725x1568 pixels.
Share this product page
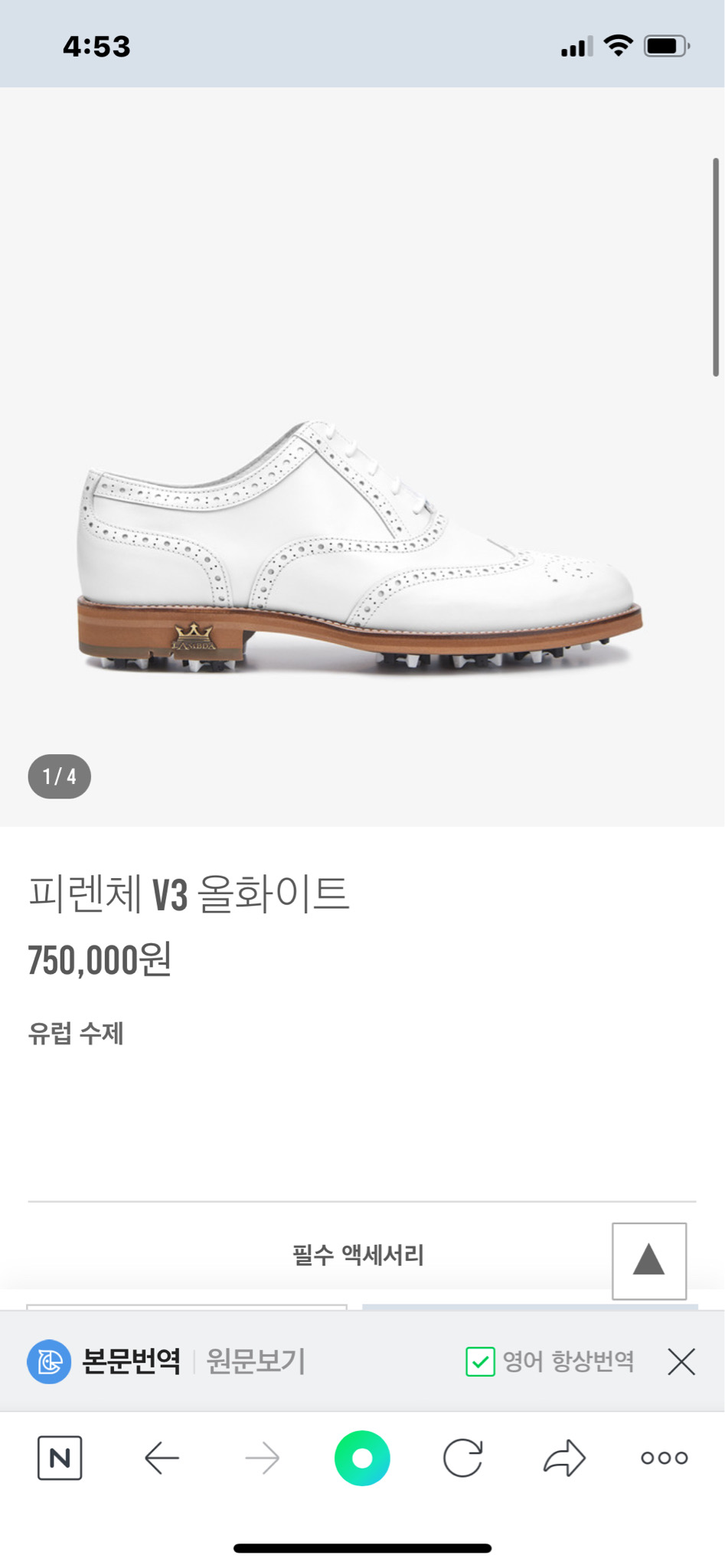pyautogui.click(x=564, y=1458)
